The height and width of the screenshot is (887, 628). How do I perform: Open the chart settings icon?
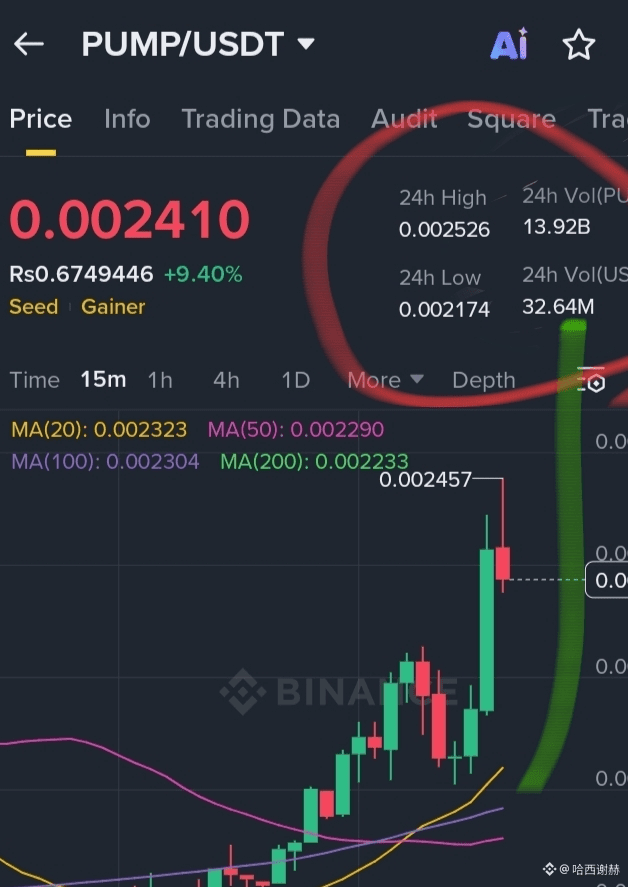(x=592, y=381)
